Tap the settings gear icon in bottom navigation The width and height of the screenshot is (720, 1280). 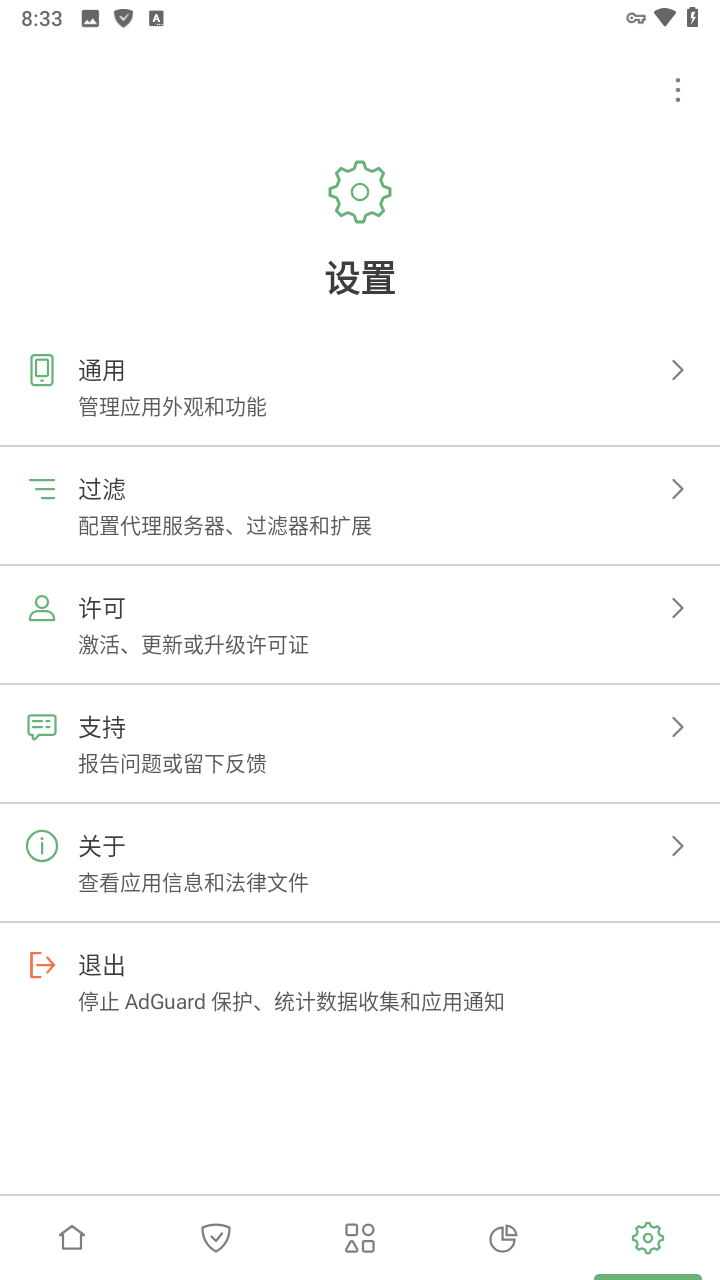coord(646,1237)
